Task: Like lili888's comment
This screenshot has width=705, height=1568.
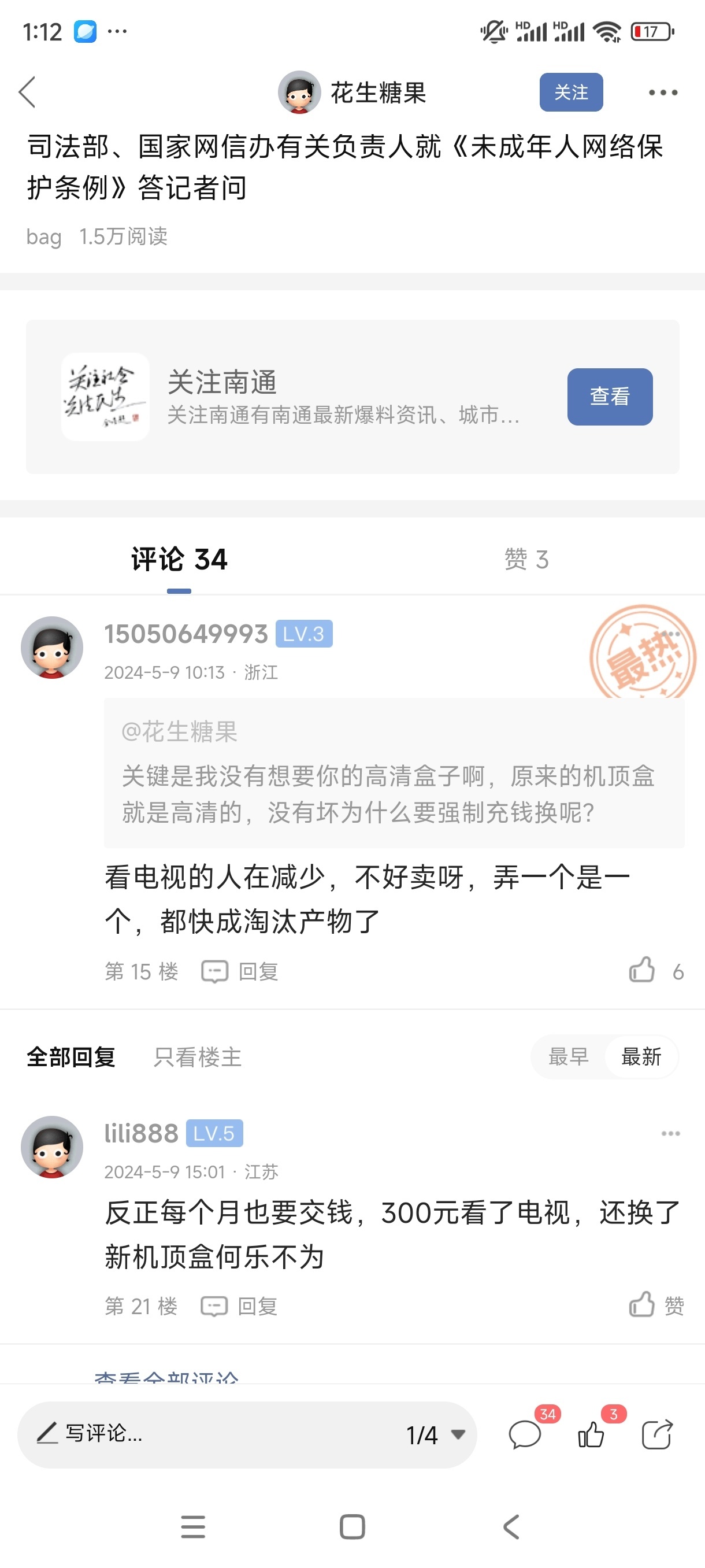Action: pos(643,1305)
